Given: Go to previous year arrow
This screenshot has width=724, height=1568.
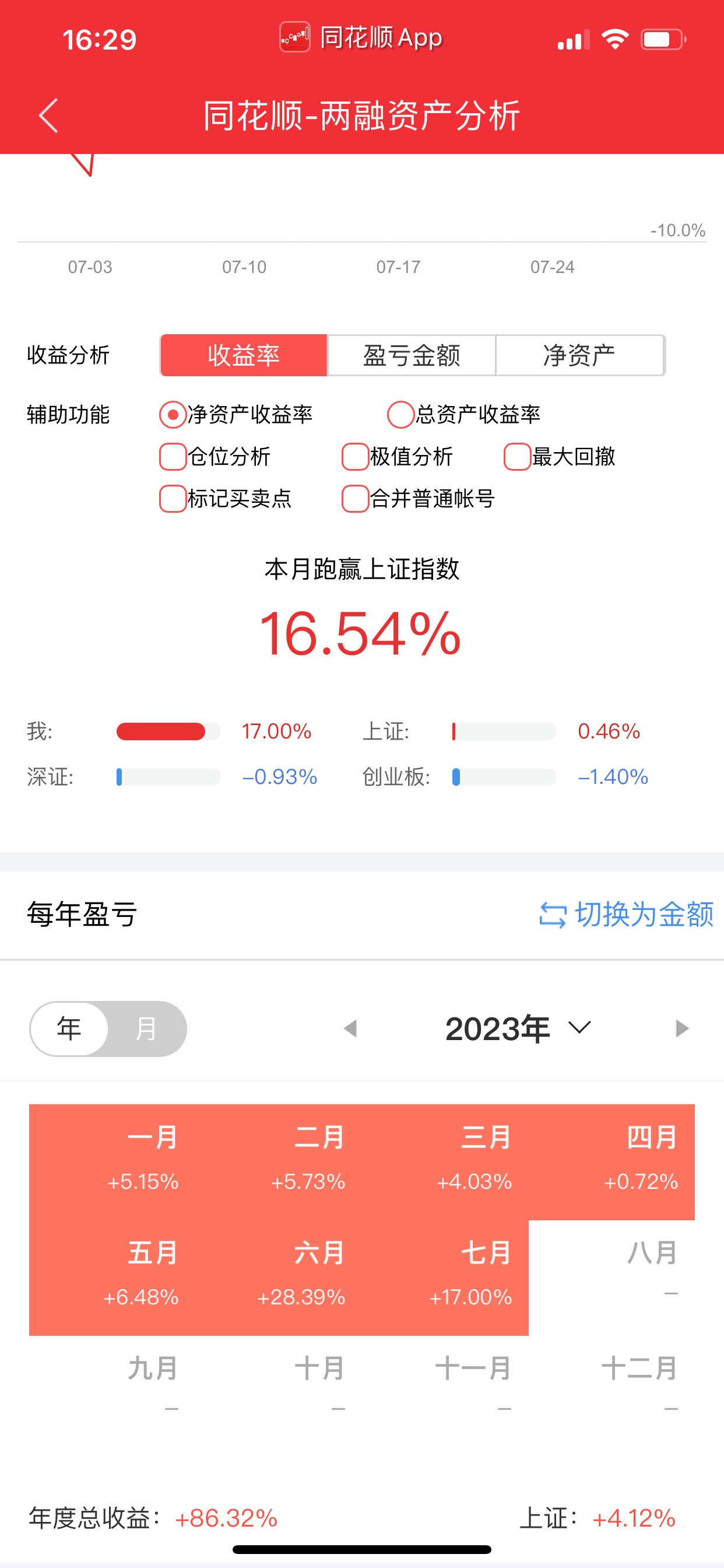Looking at the screenshot, I should (350, 1028).
